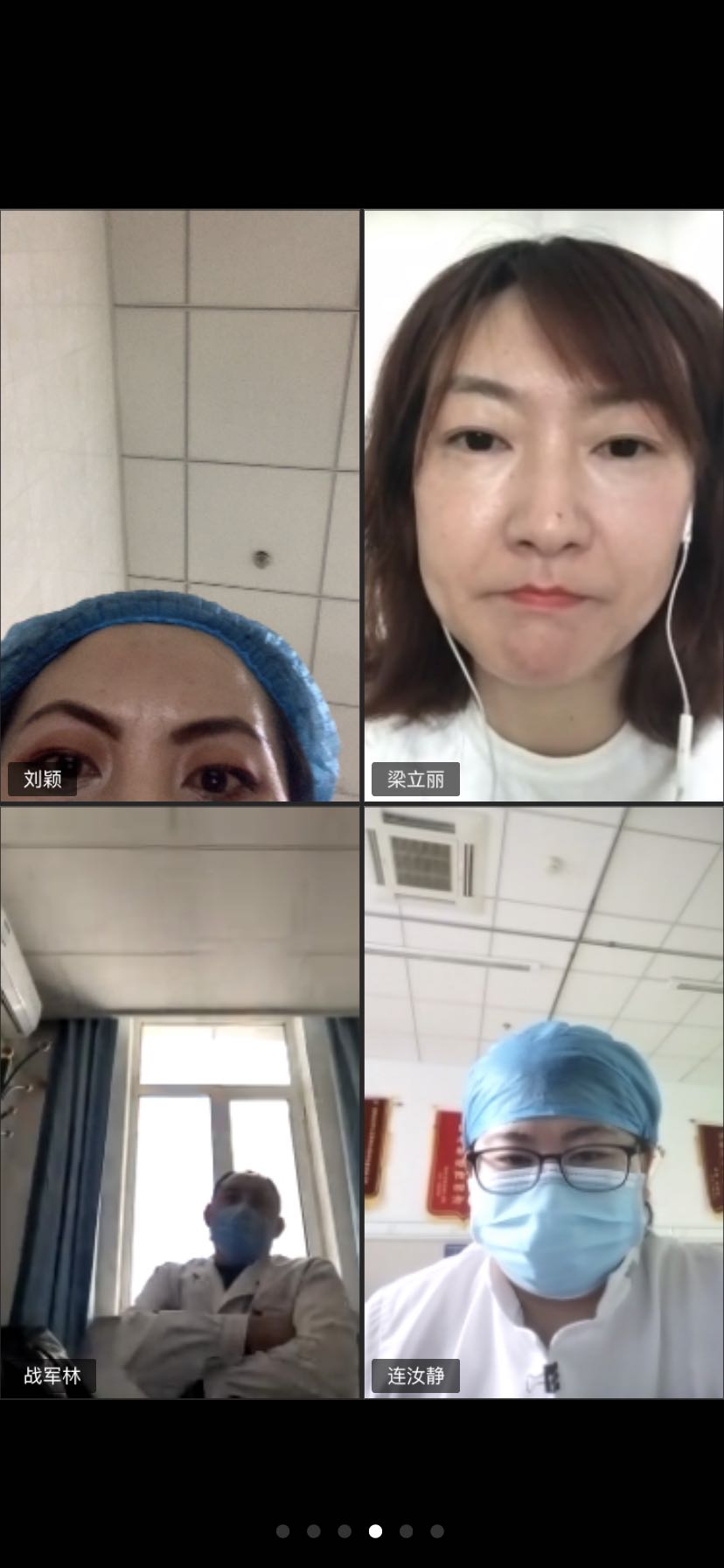
Task: Select the video tile labeled 梁立丽
Action: click(x=544, y=506)
